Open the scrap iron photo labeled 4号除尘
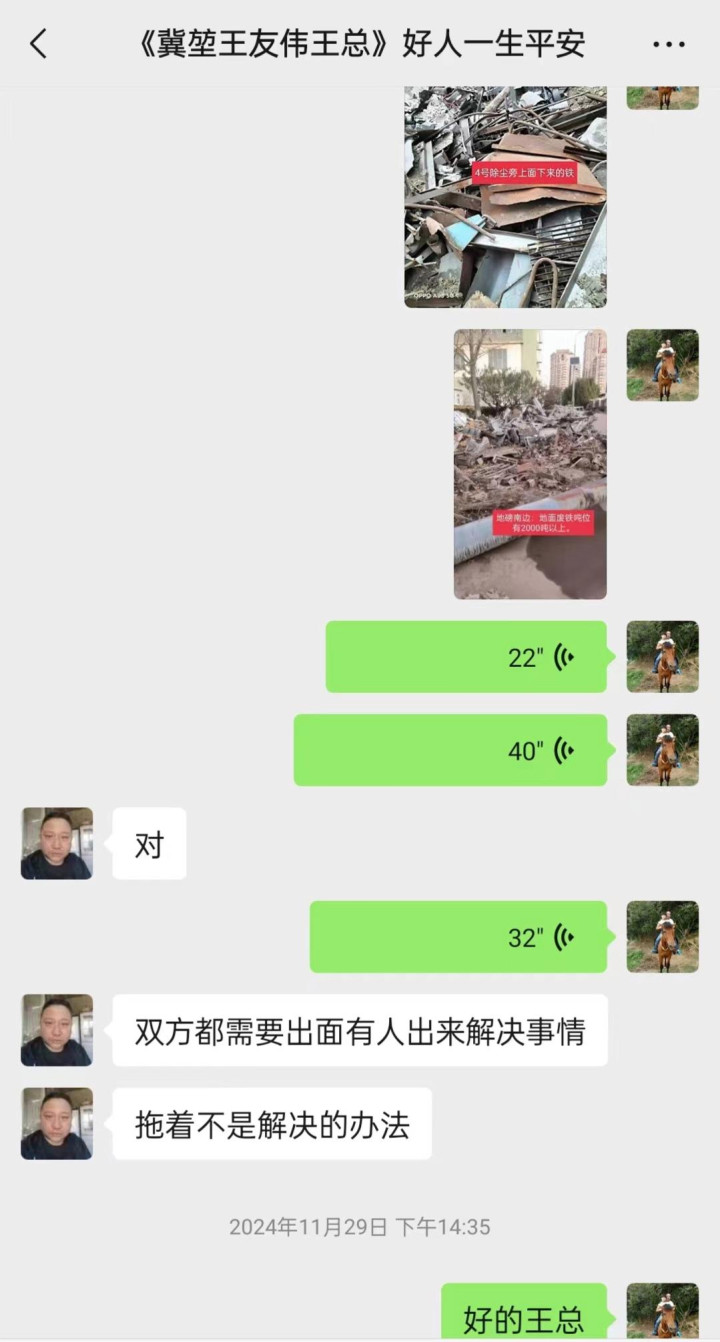This screenshot has height=1342, width=720. [x=505, y=197]
